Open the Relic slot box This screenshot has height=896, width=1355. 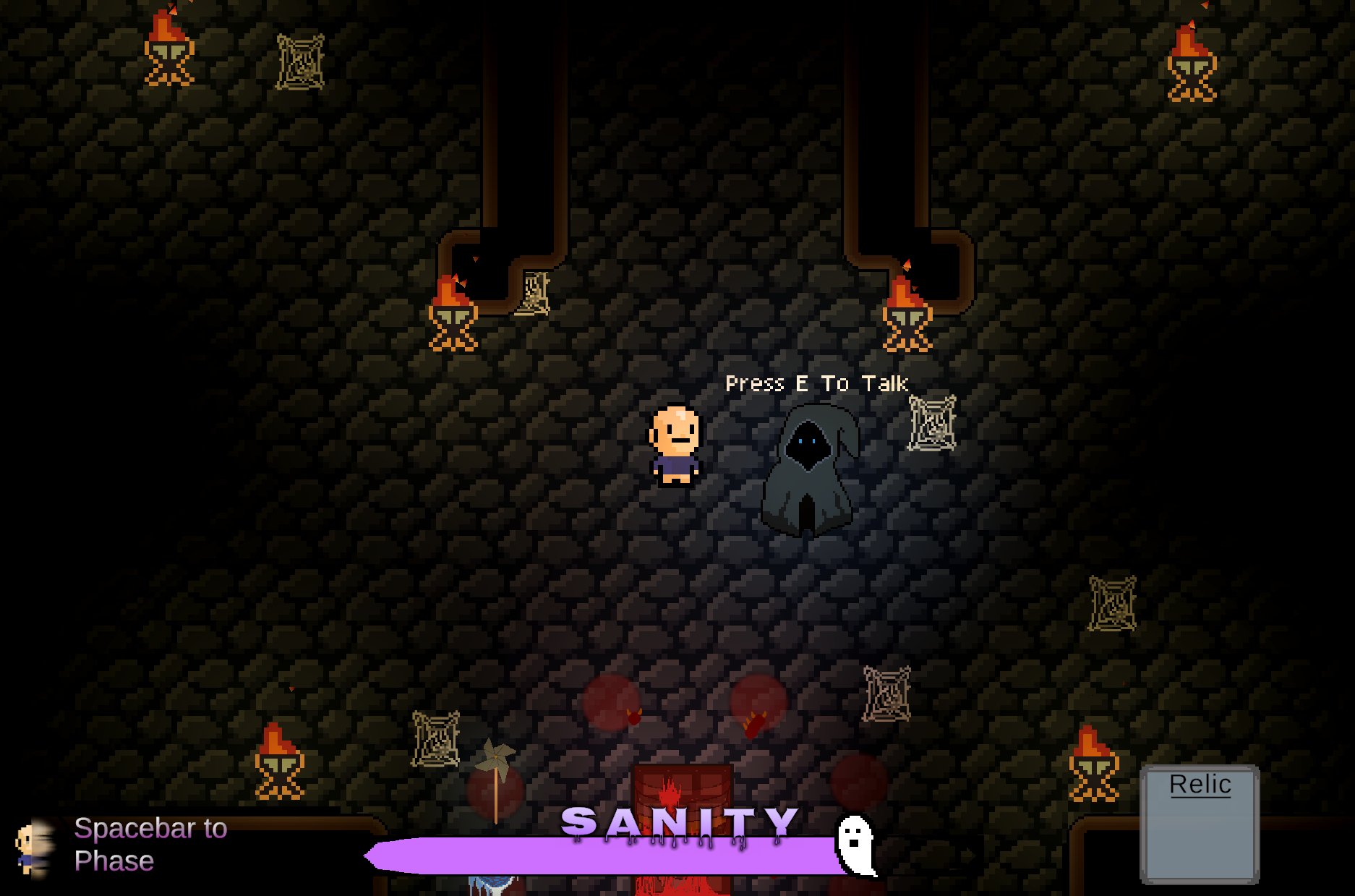[x=1200, y=824]
